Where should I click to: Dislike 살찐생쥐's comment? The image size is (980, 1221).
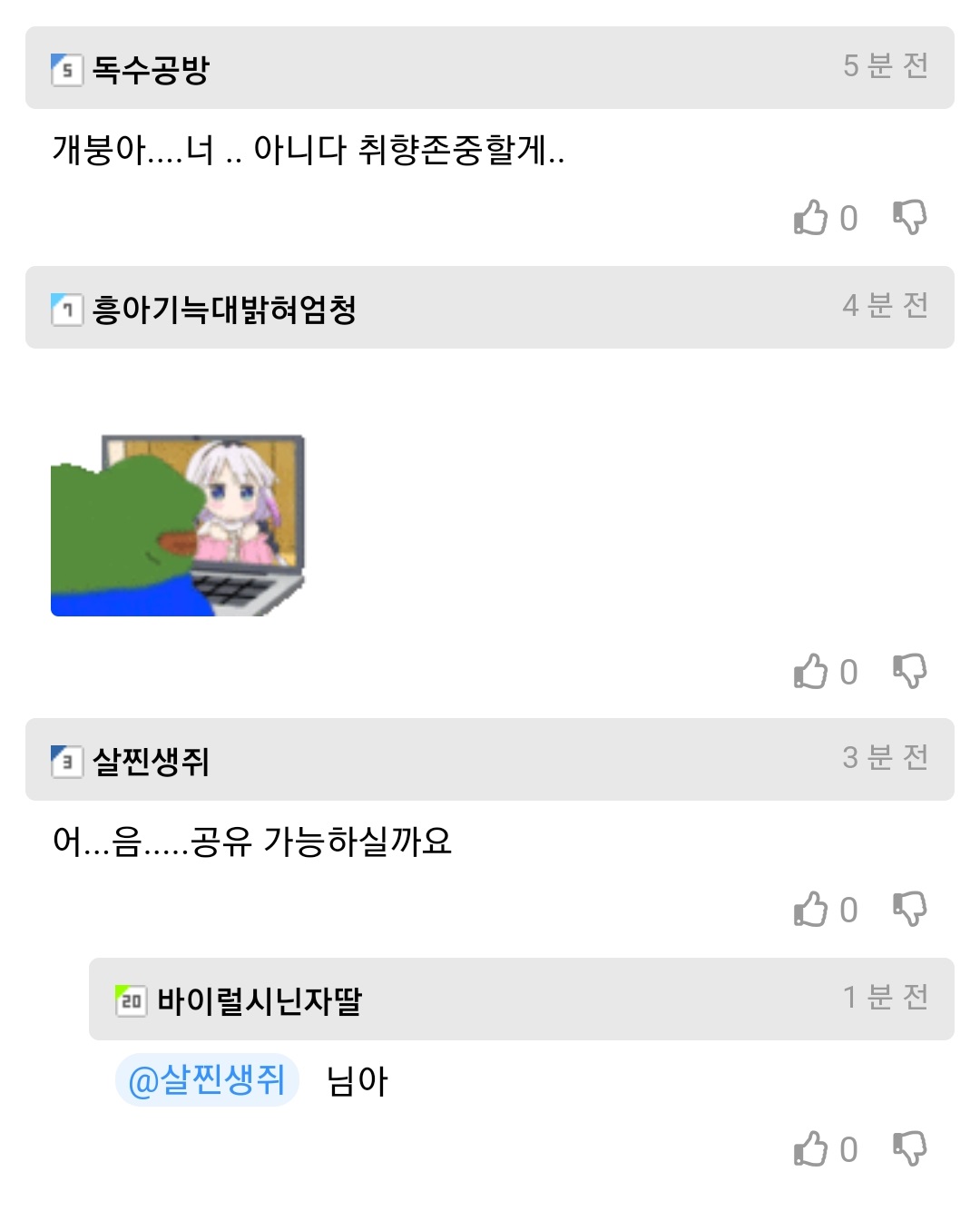[909, 910]
